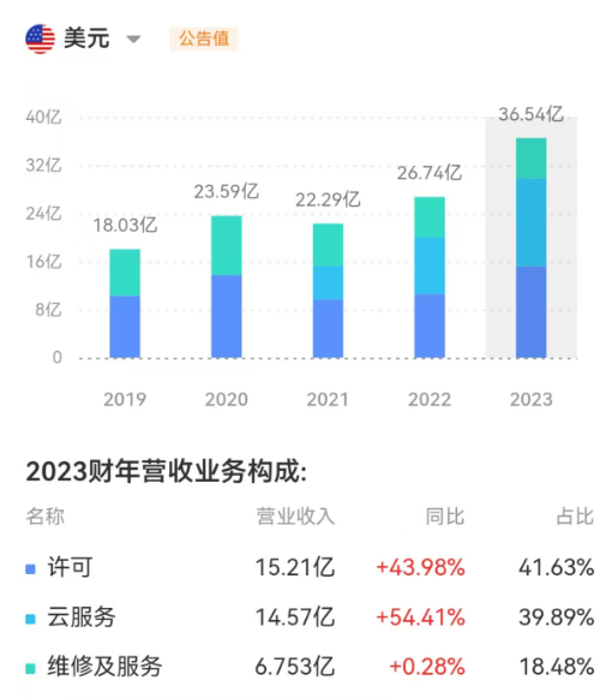Screen dimensions: 612x698
Task: Select the 2019 revenue bar
Action: (125, 304)
